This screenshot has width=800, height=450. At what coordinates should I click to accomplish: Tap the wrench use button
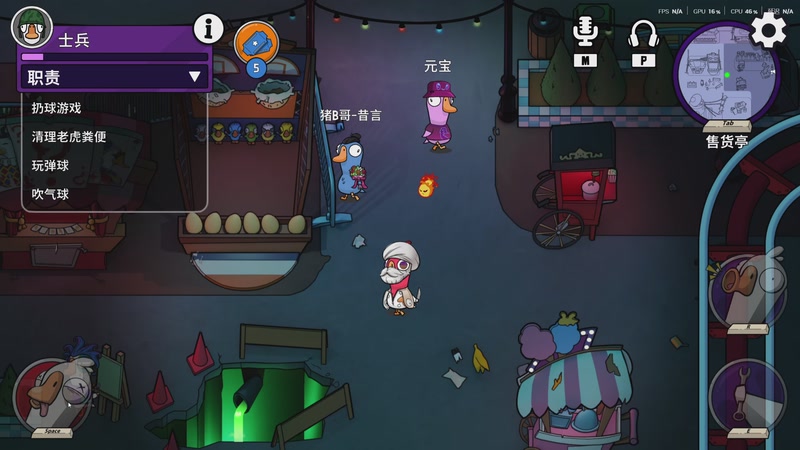(x=747, y=395)
